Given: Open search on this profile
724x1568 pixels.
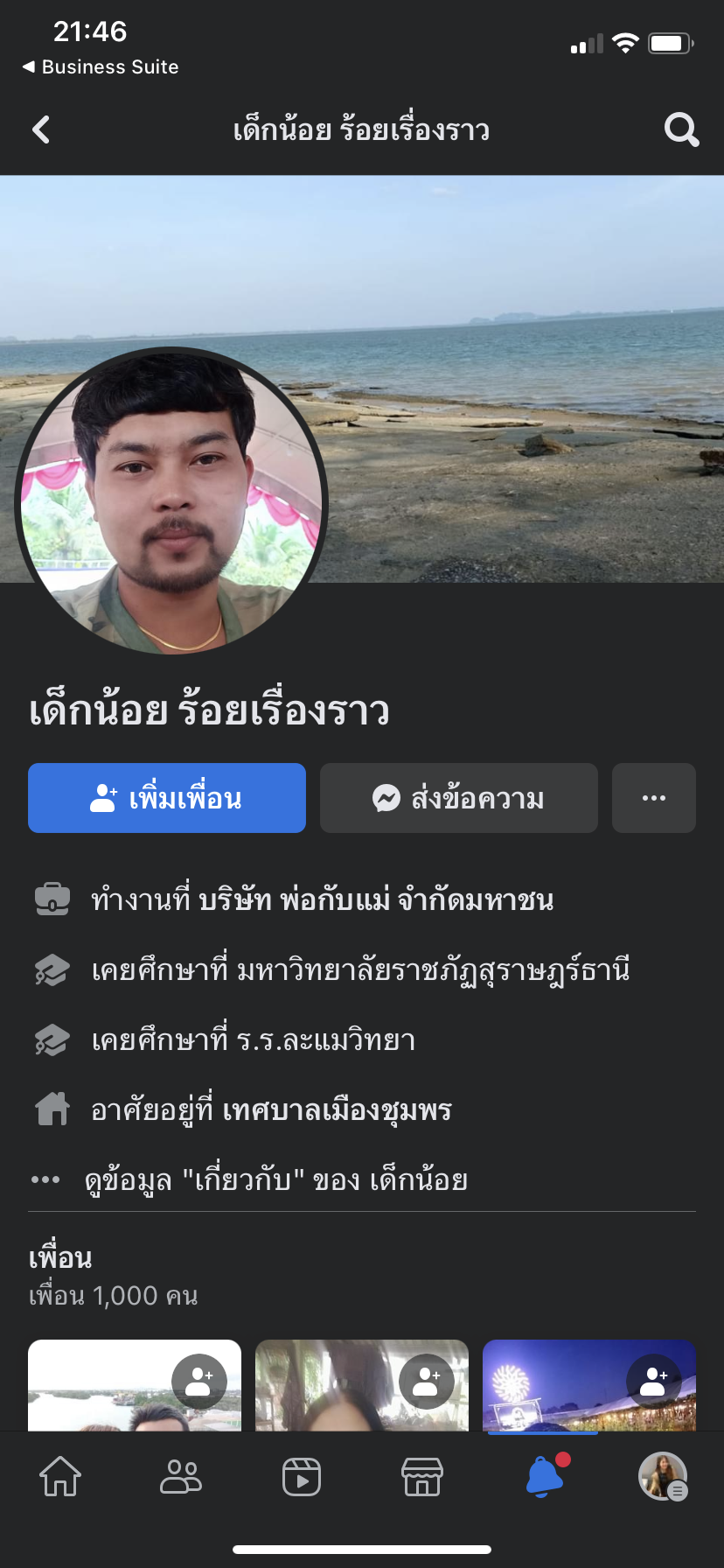Looking at the screenshot, I should click(x=681, y=129).
